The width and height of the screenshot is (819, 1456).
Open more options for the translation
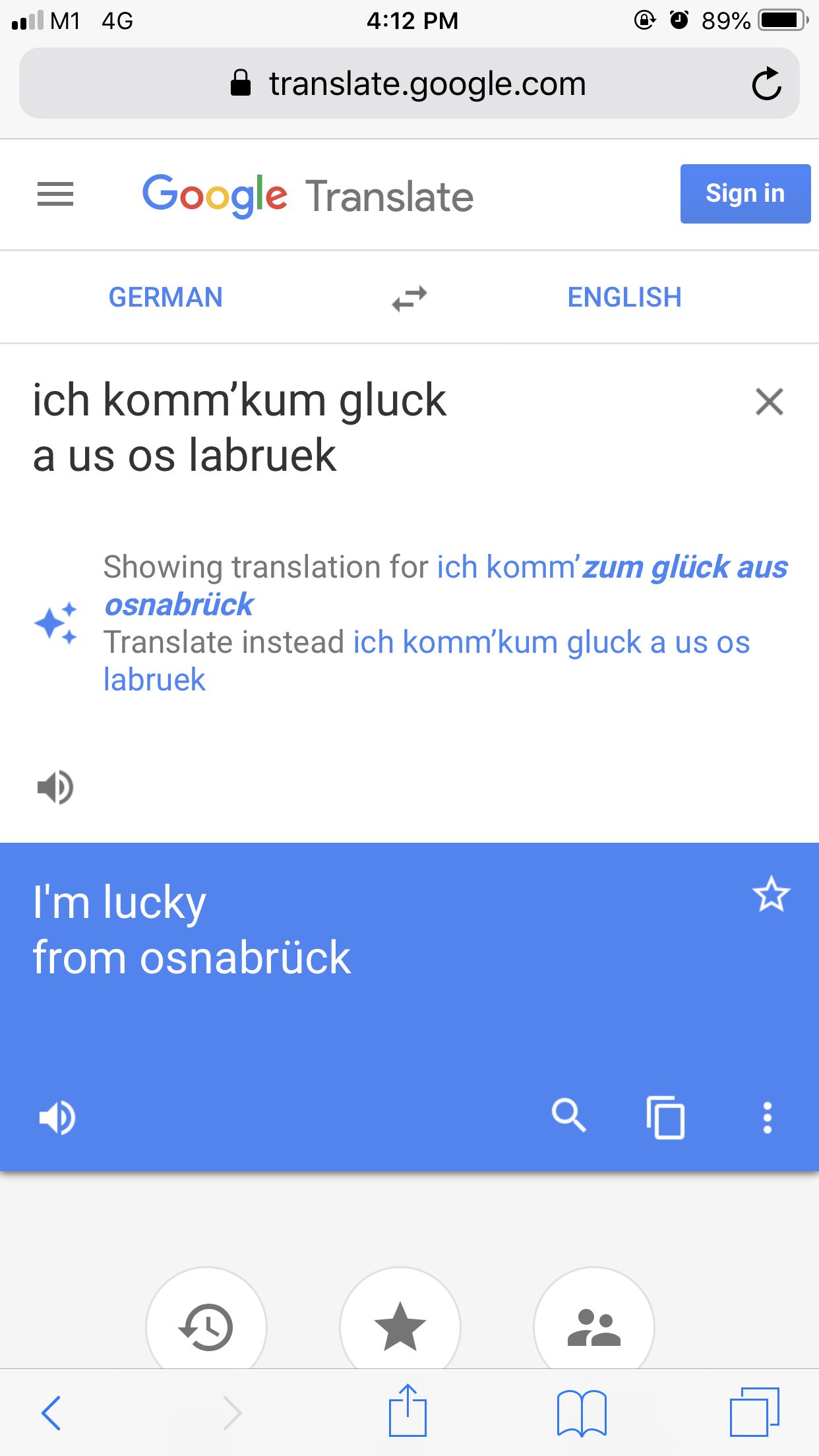pos(767,1117)
